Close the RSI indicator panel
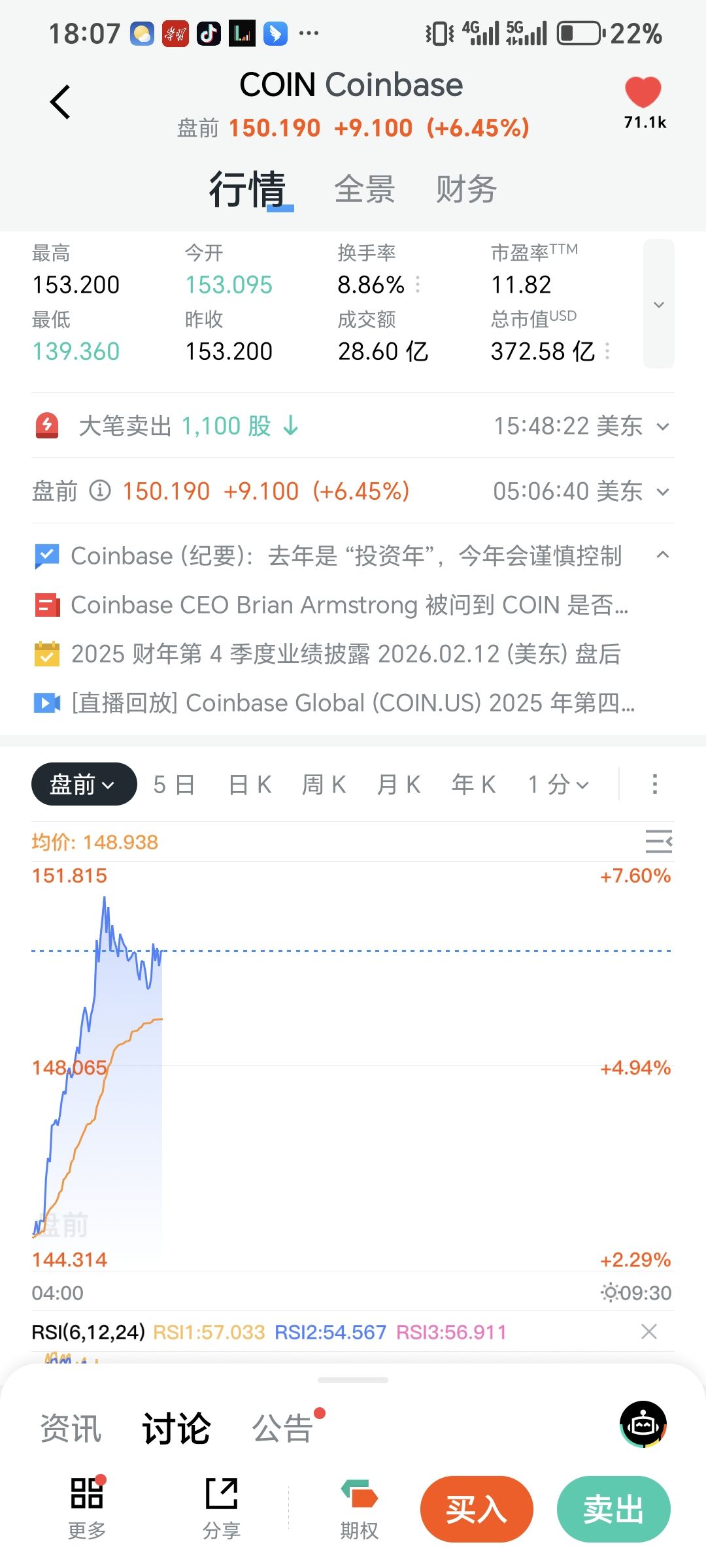The width and height of the screenshot is (706, 1568). coord(648,1331)
